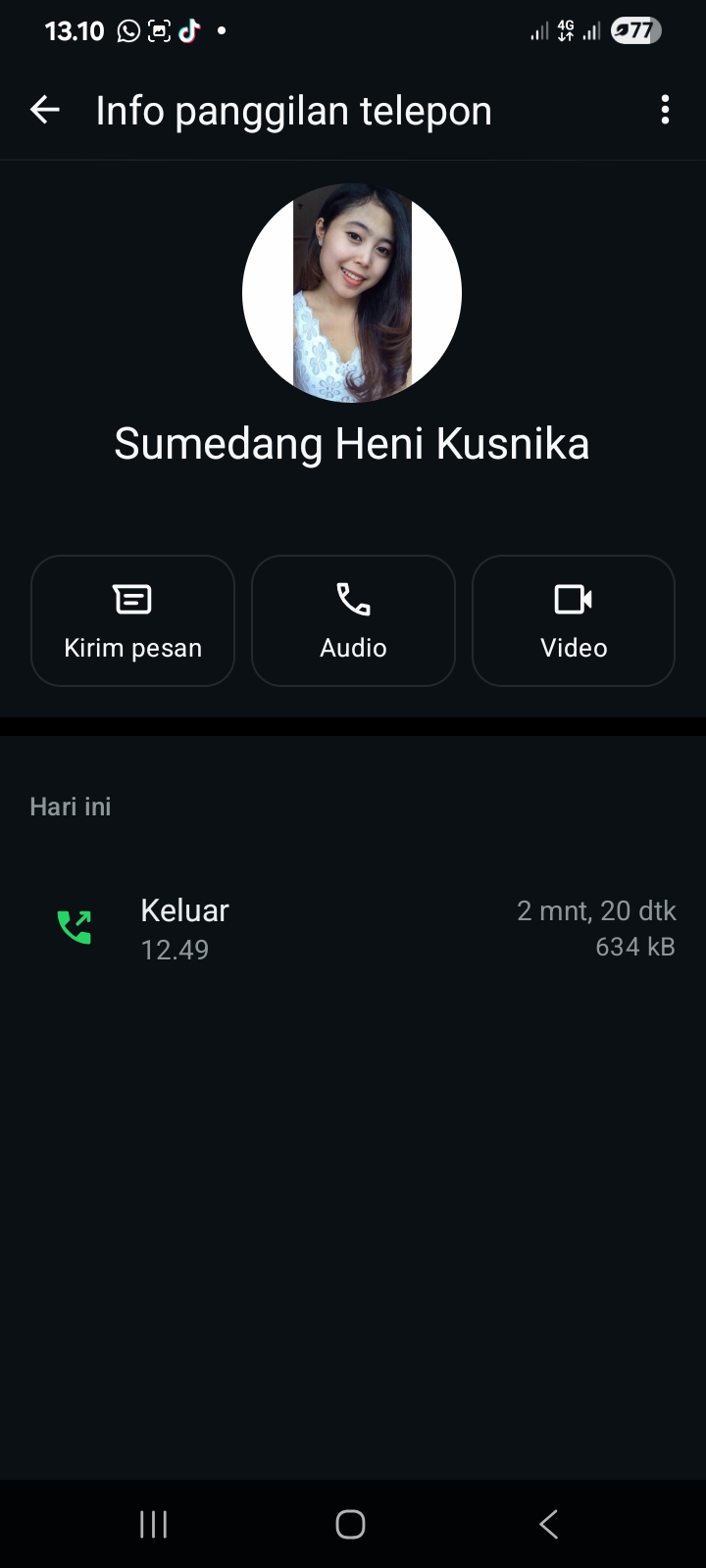Screen dimensions: 706x1568
Task: Start a Video call
Action: click(574, 620)
